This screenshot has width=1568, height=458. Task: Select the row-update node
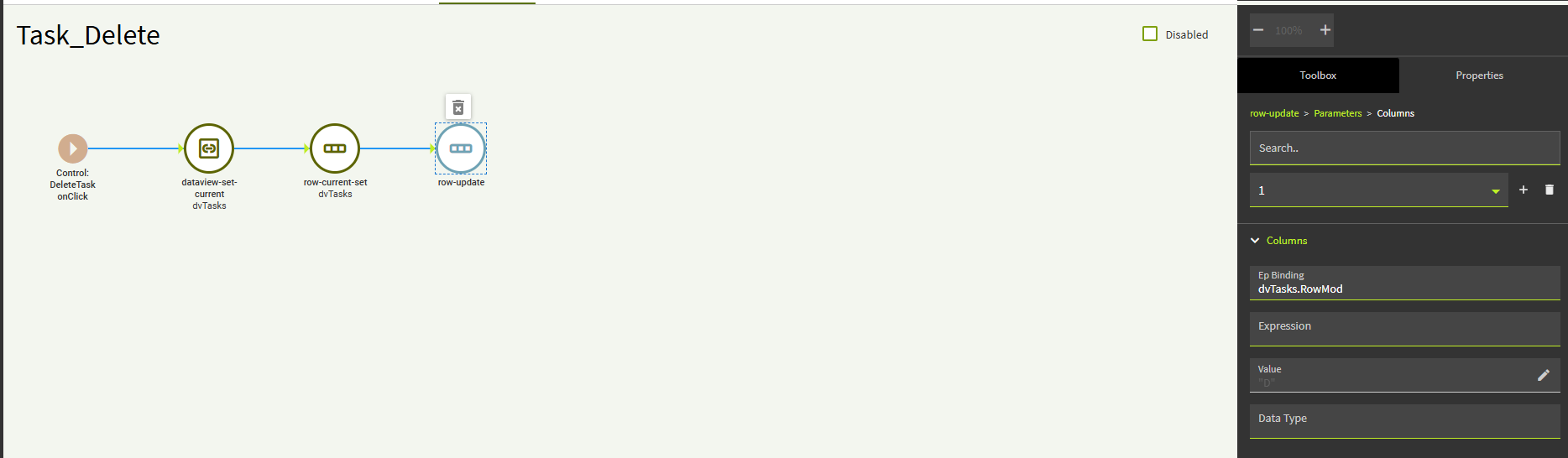point(461,148)
